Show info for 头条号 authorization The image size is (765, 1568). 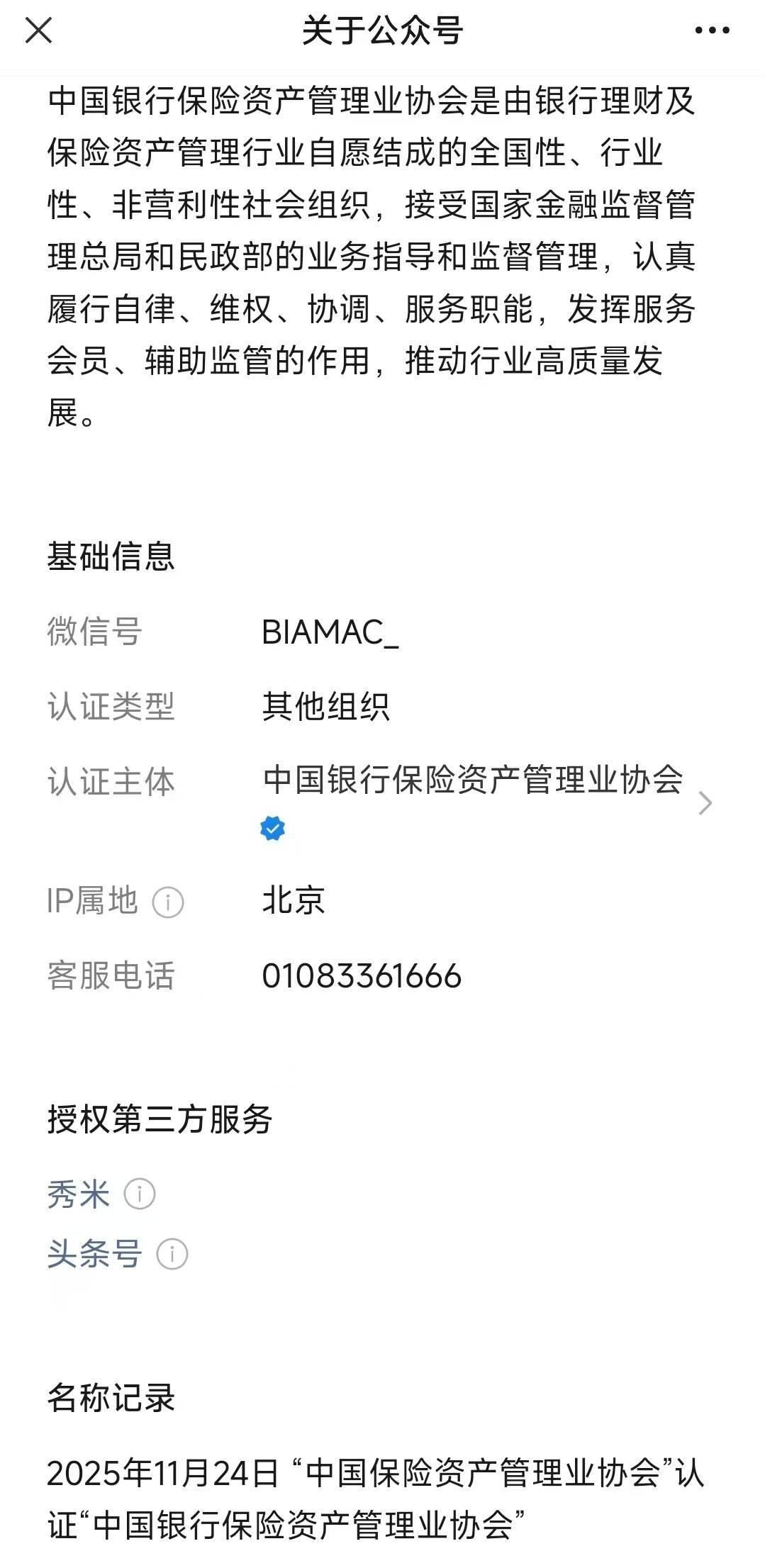point(172,1254)
